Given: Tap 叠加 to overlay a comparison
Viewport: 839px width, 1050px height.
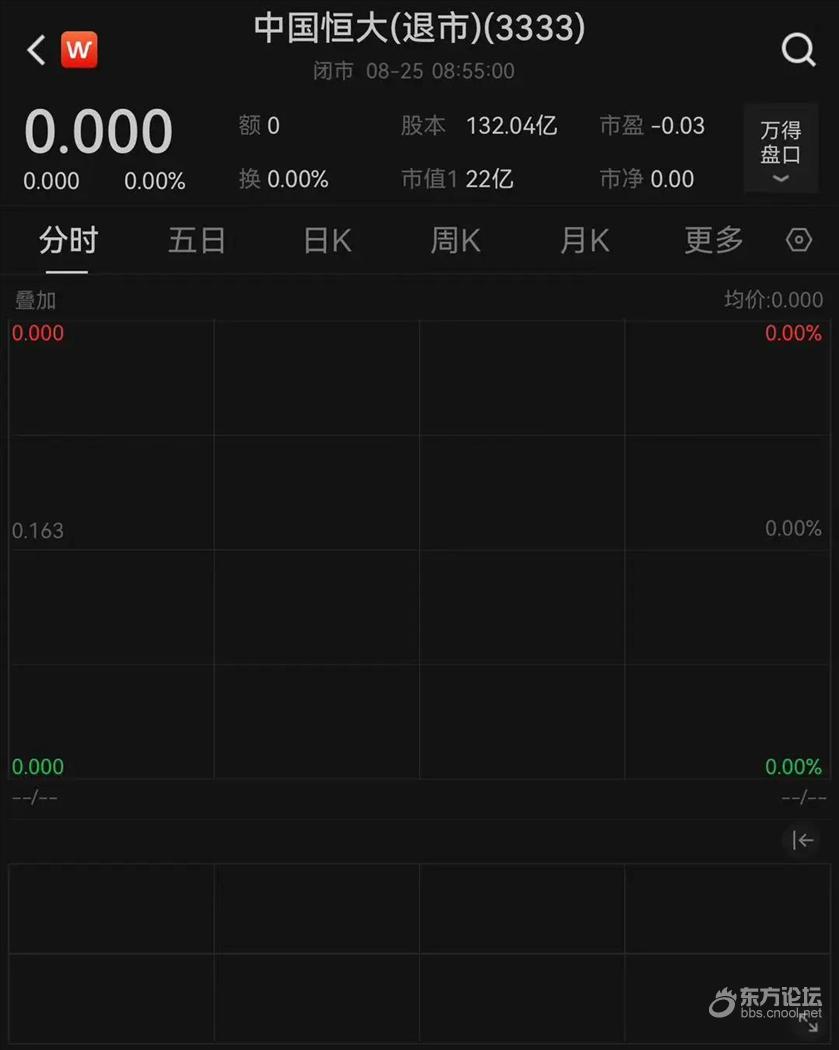Looking at the screenshot, I should click(35, 300).
